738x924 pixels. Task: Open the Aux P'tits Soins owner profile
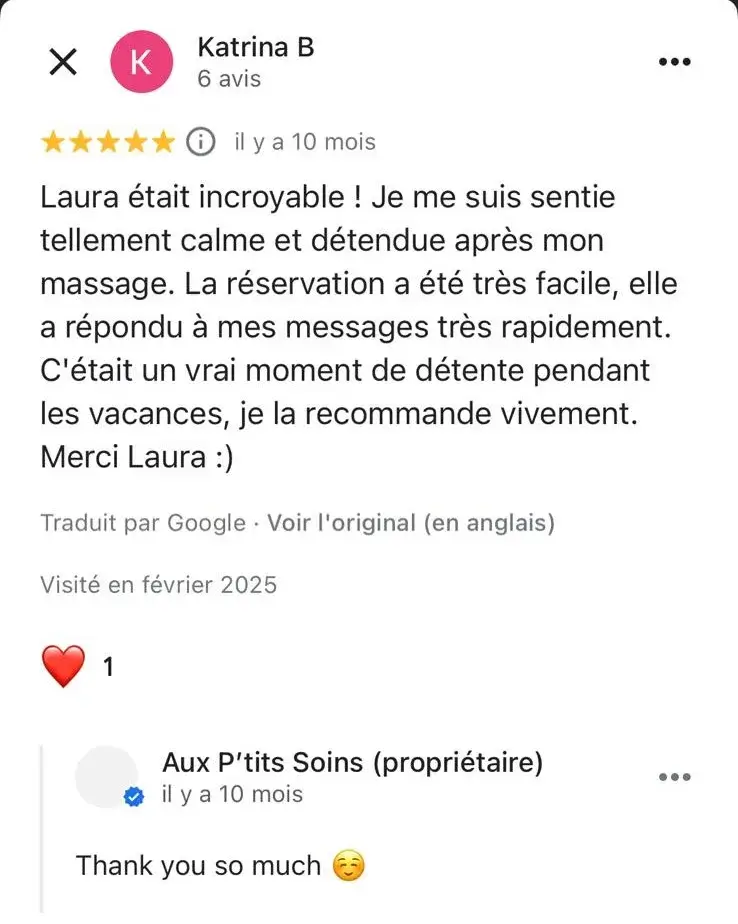point(107,776)
